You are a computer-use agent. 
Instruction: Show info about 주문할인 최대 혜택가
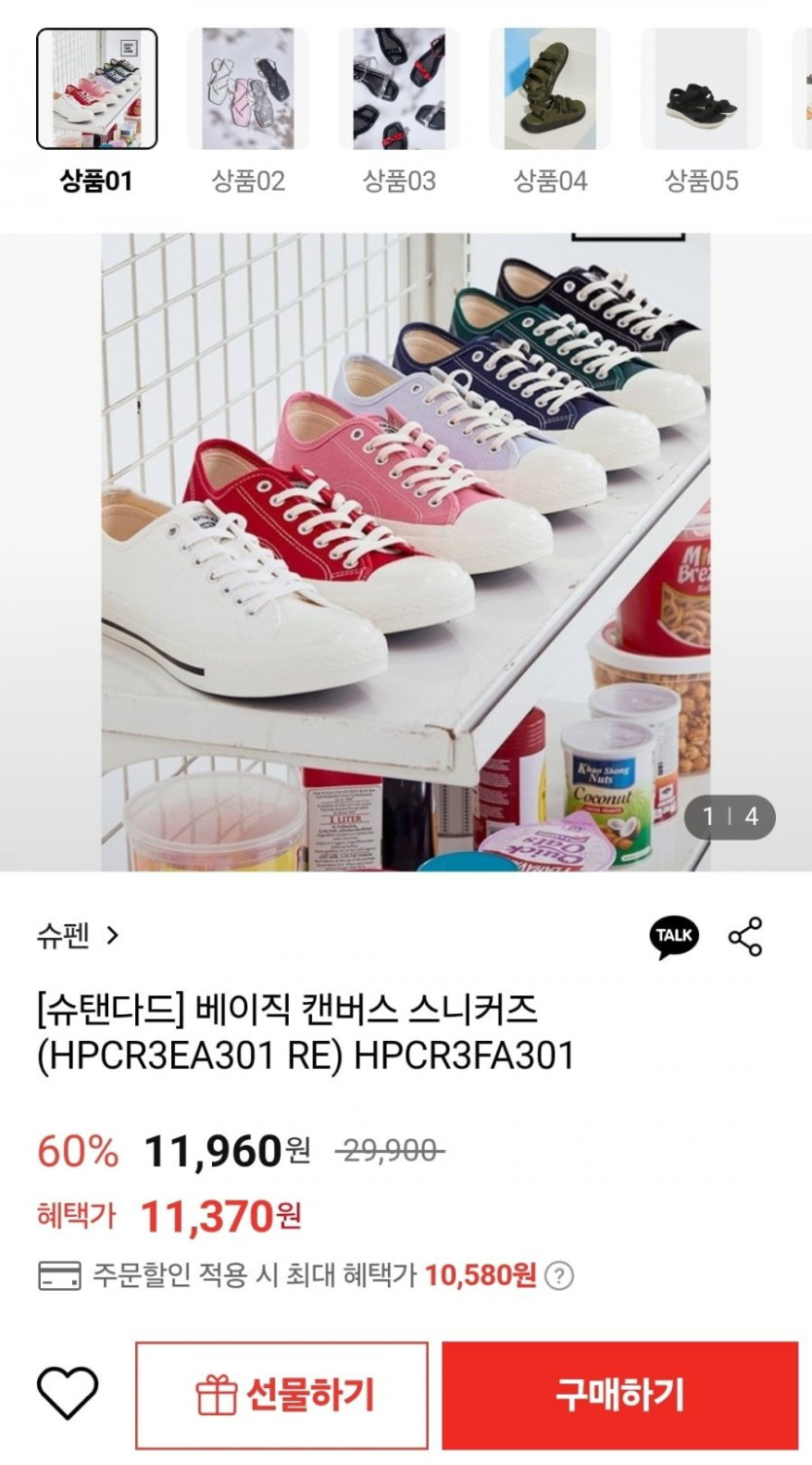[559, 1275]
